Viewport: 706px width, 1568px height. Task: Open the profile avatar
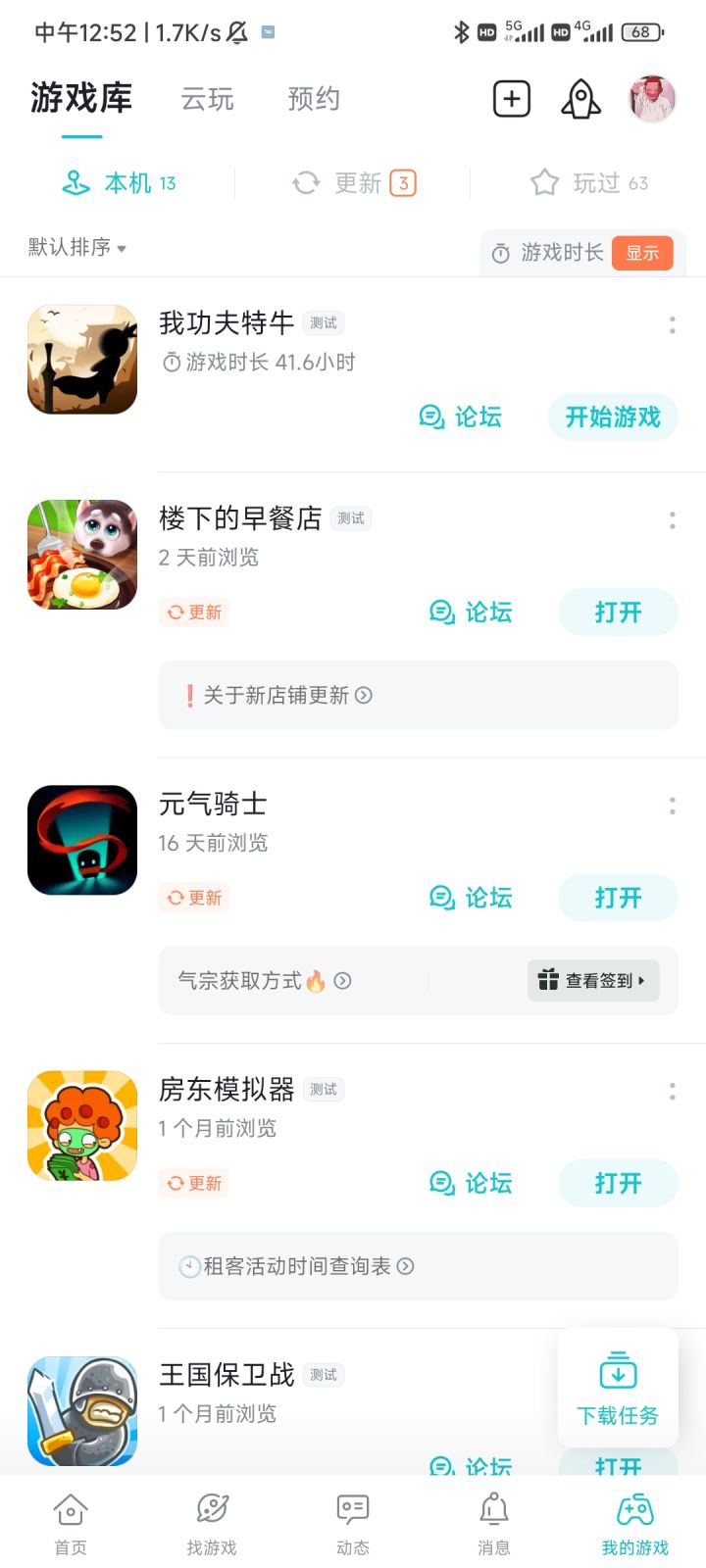click(x=652, y=99)
